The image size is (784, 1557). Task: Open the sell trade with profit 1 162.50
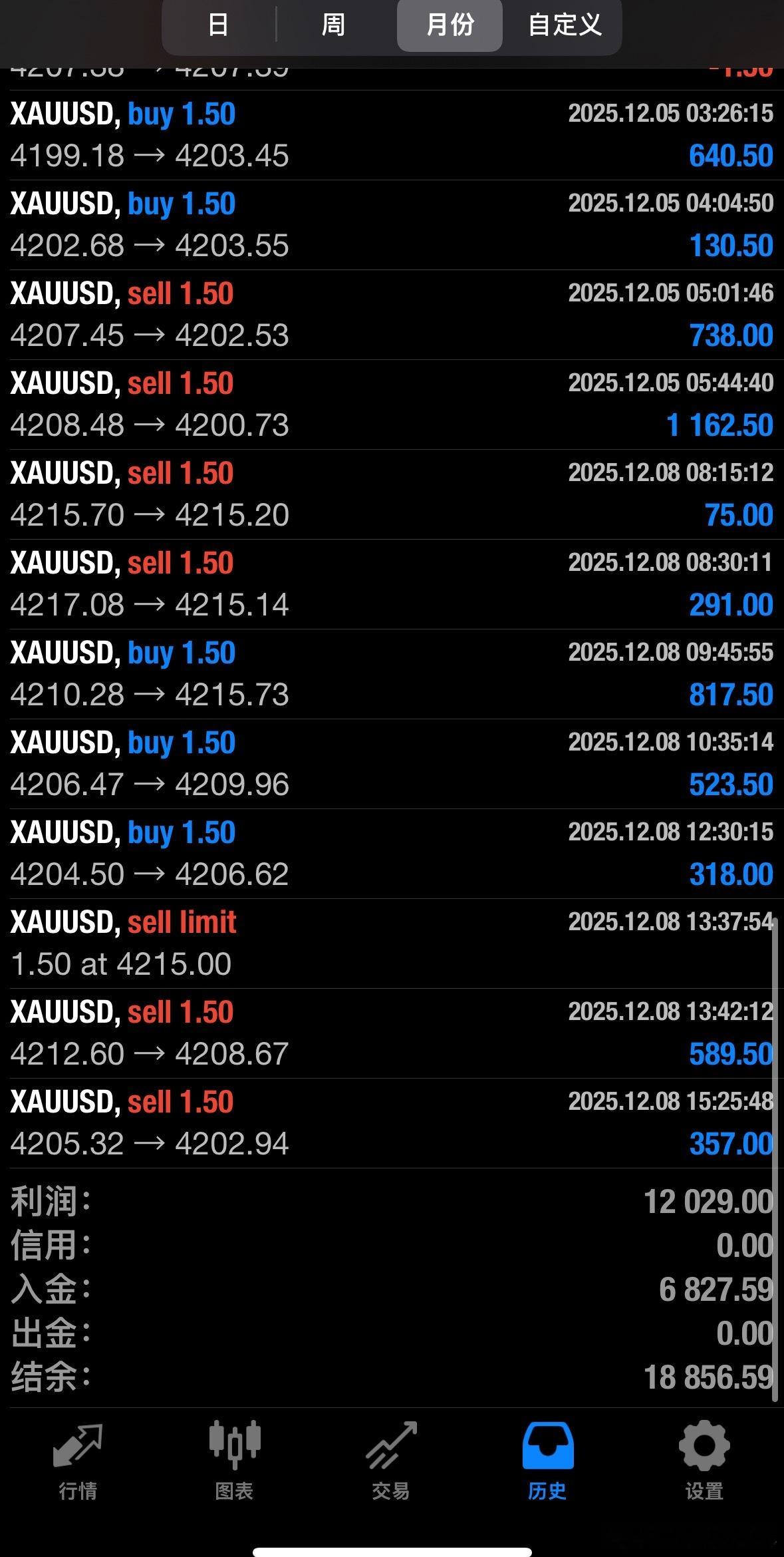(392, 405)
